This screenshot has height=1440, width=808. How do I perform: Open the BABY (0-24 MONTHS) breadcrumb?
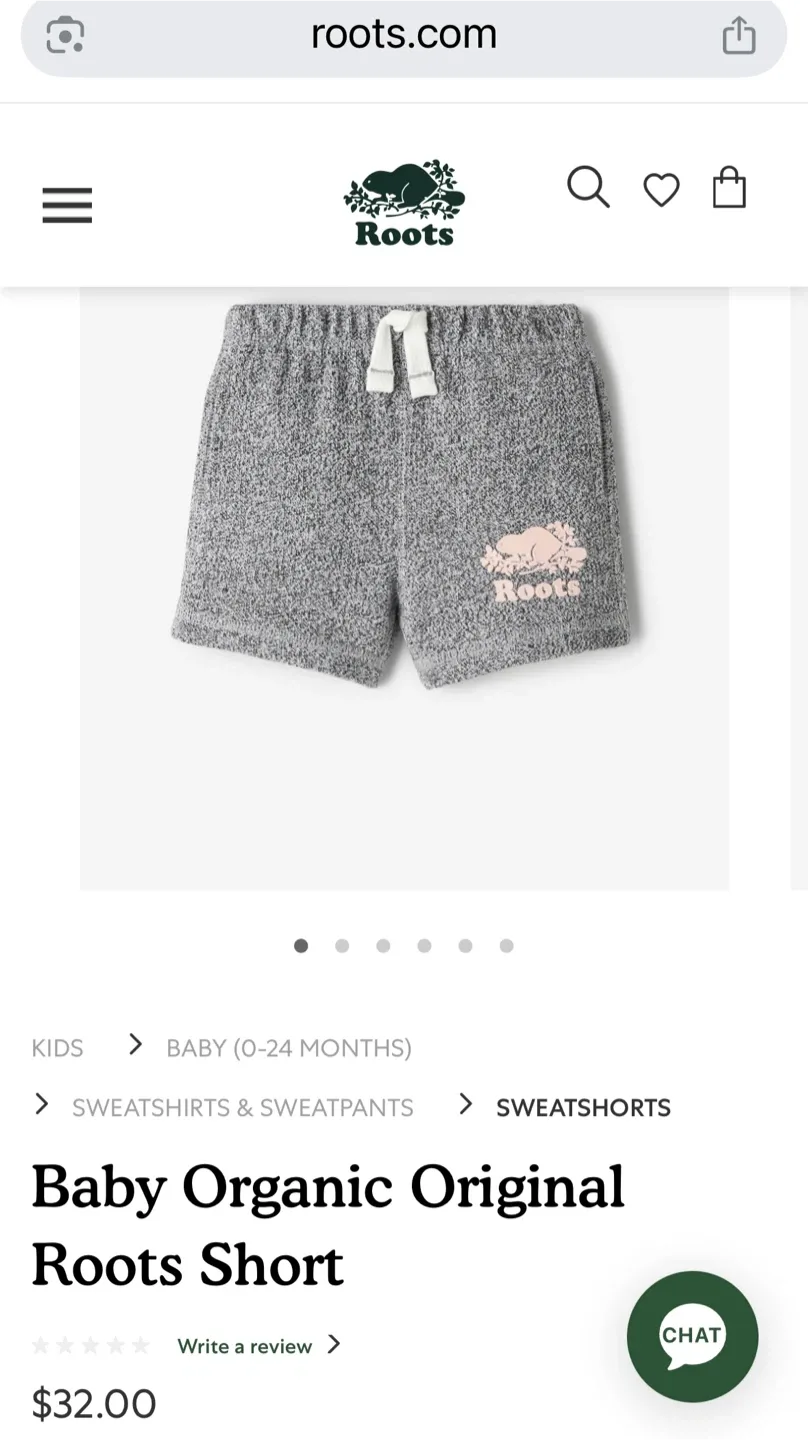pos(288,1048)
